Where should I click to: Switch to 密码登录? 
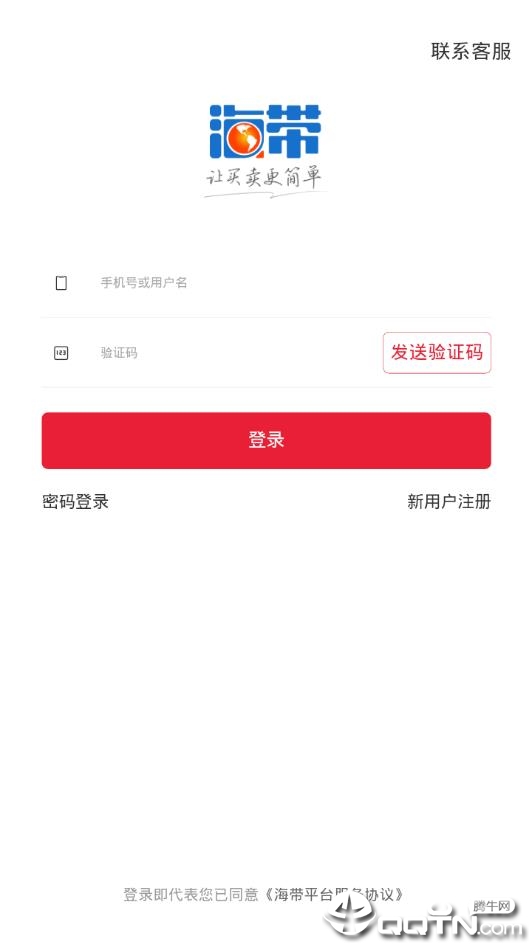coord(75,502)
